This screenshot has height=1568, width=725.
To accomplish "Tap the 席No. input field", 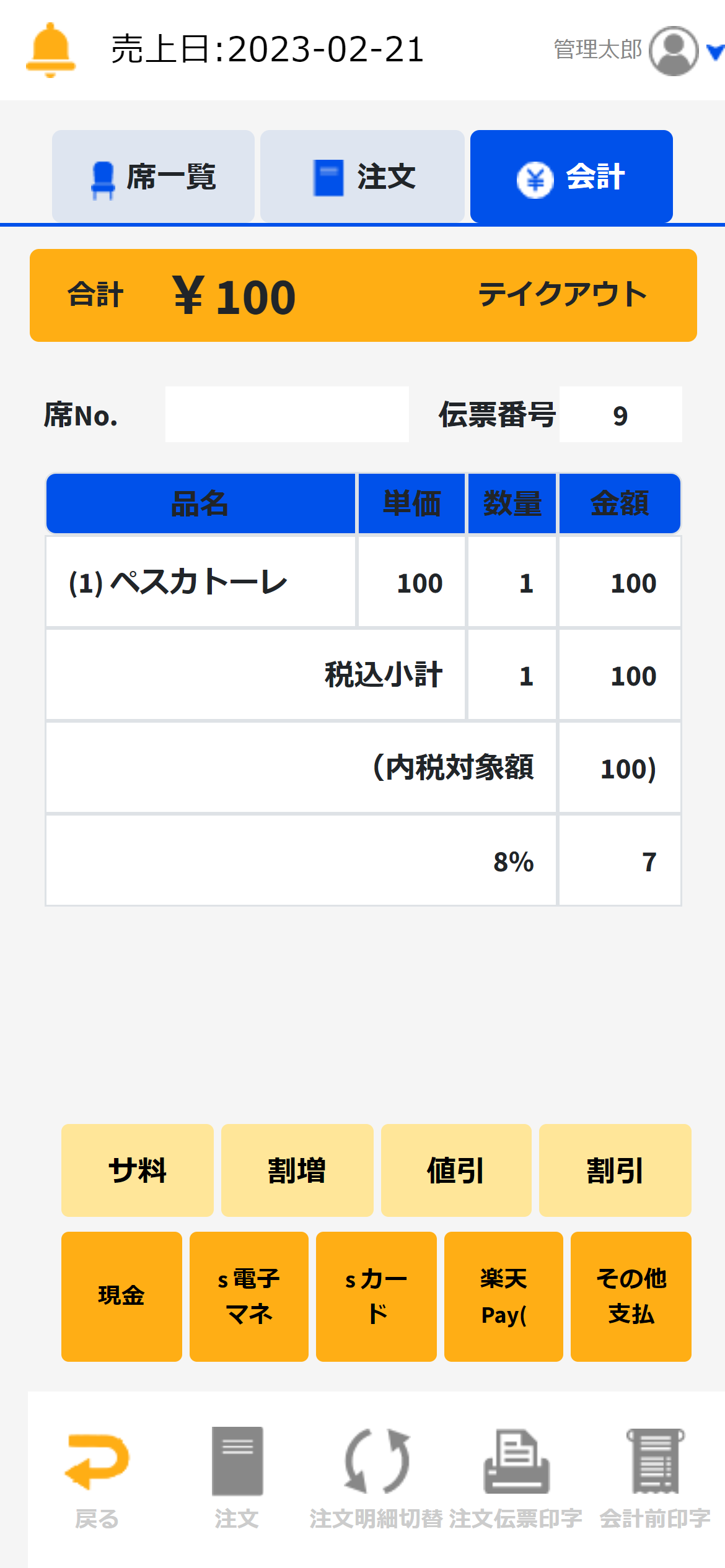I will (x=287, y=414).
